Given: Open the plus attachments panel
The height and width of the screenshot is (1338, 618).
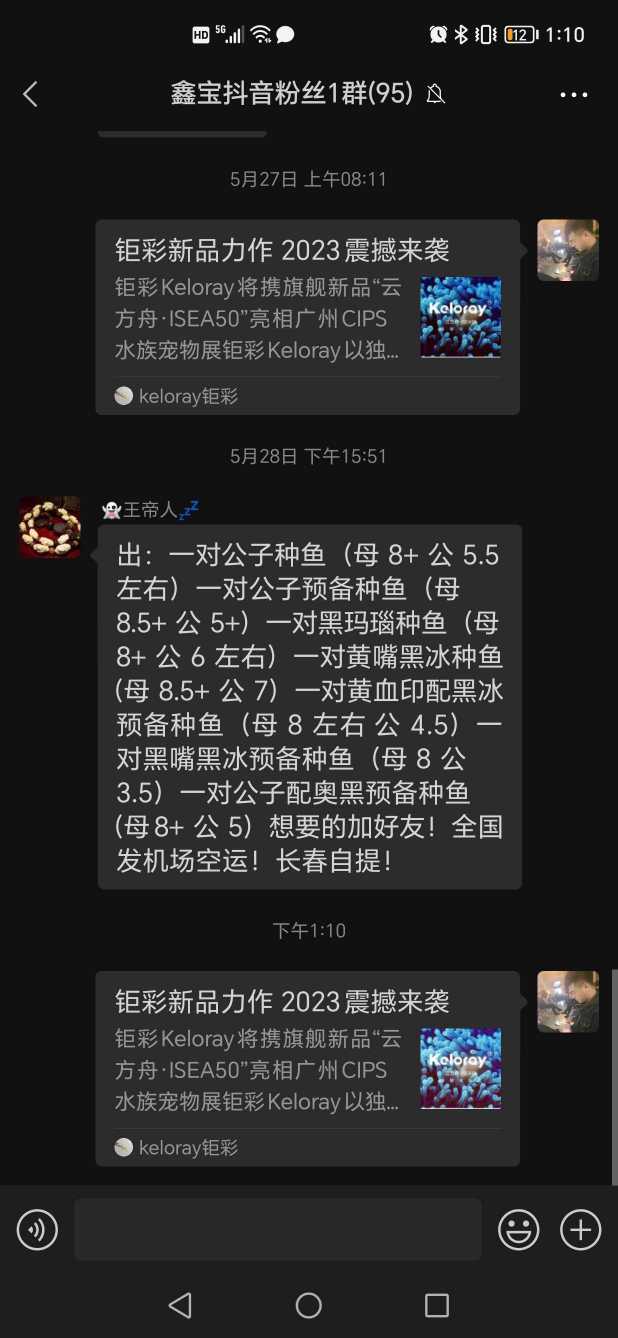Looking at the screenshot, I should pyautogui.click(x=580, y=1229).
